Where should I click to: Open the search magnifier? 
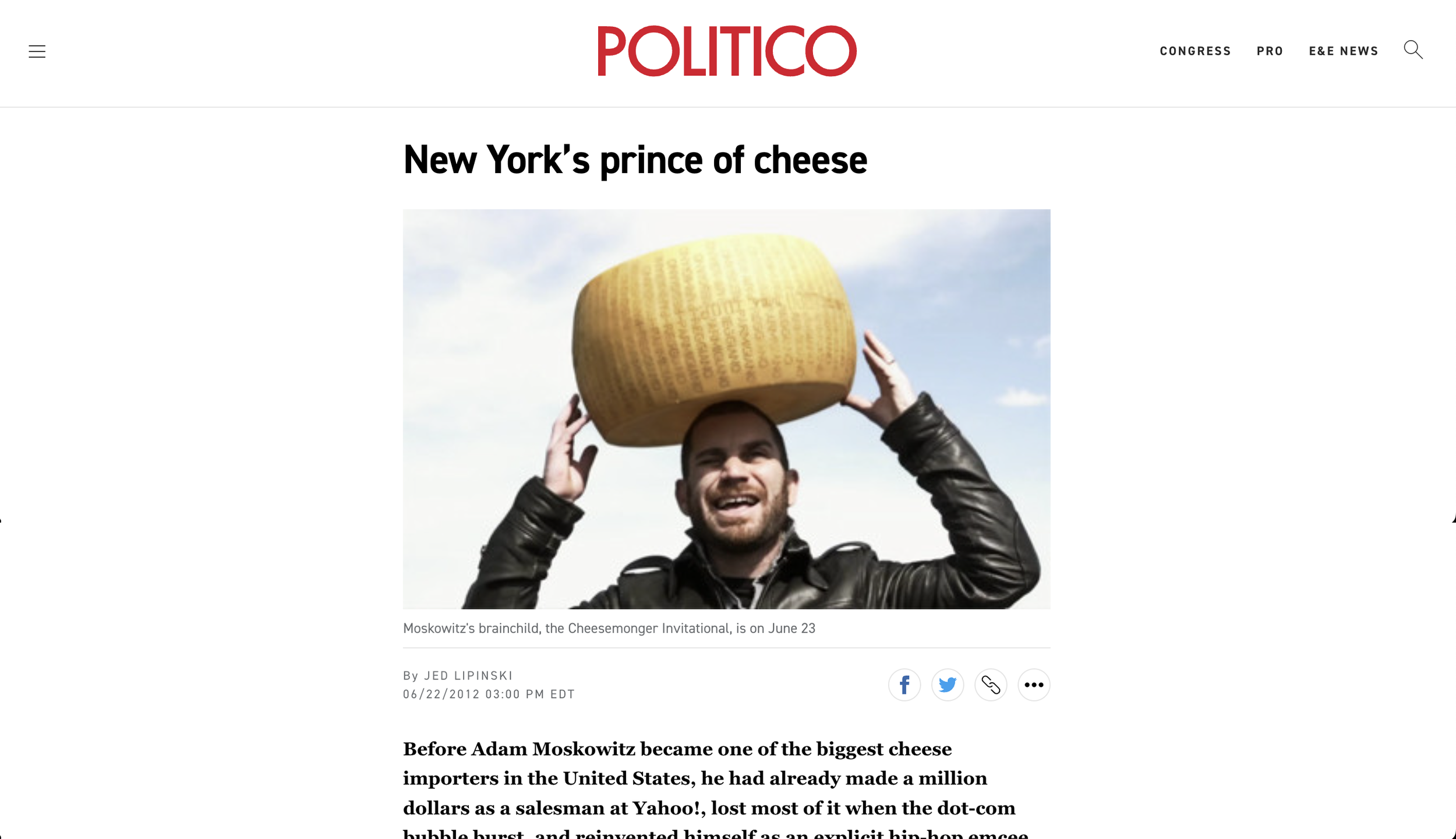click(1413, 50)
